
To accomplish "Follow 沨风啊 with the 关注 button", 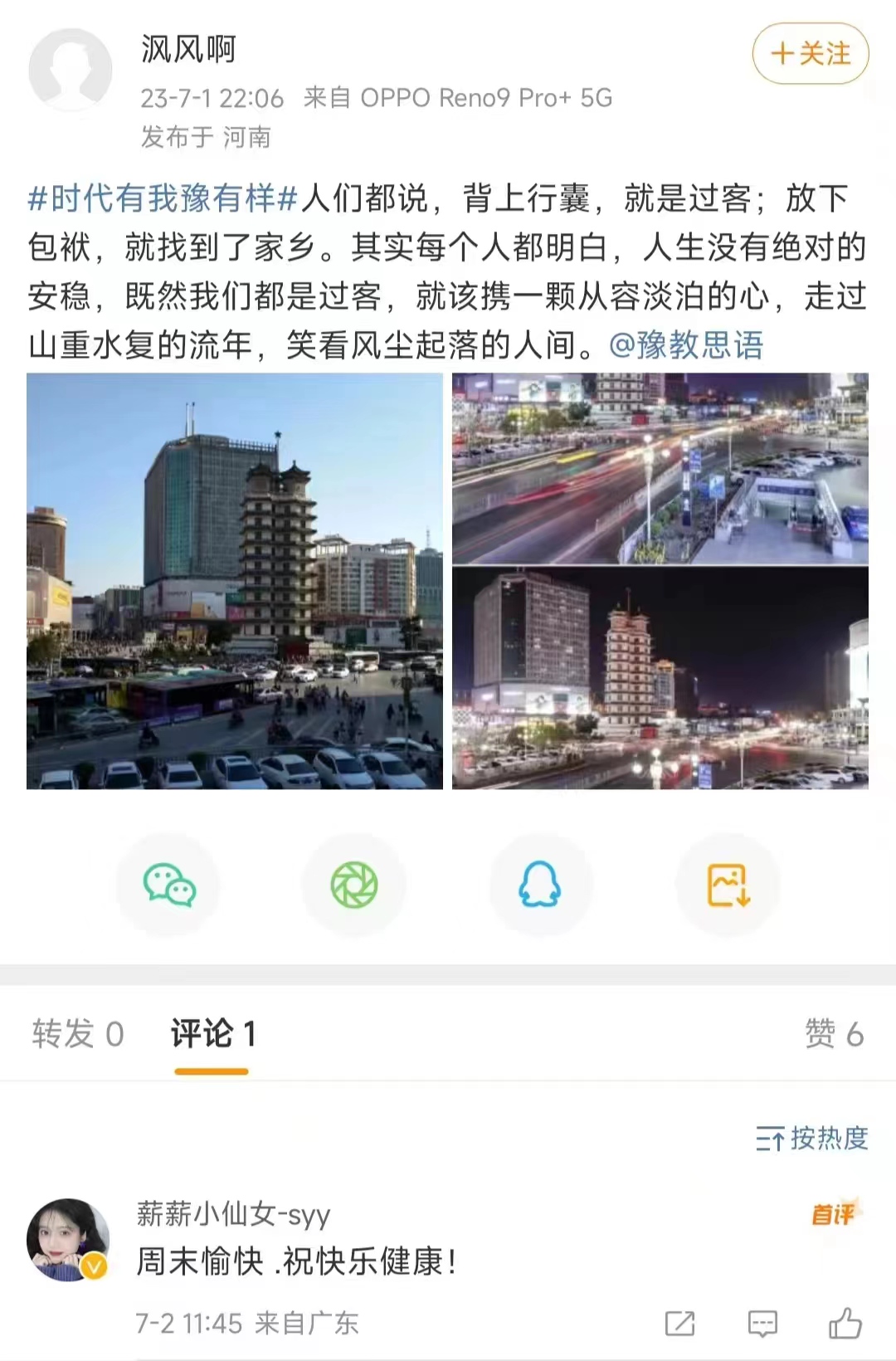I will tap(810, 54).
